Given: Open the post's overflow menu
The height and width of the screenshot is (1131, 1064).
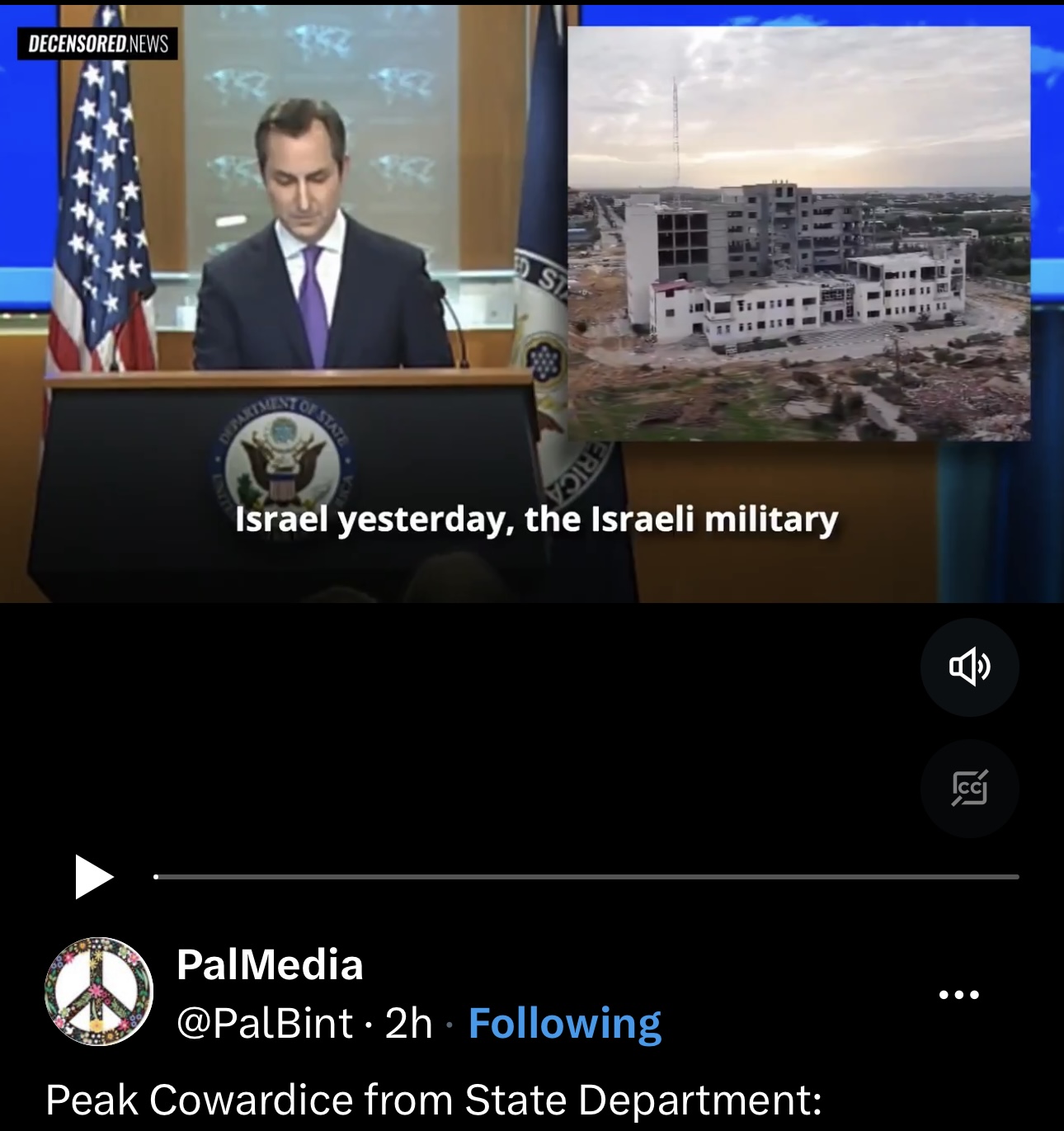Looking at the screenshot, I should [x=958, y=995].
